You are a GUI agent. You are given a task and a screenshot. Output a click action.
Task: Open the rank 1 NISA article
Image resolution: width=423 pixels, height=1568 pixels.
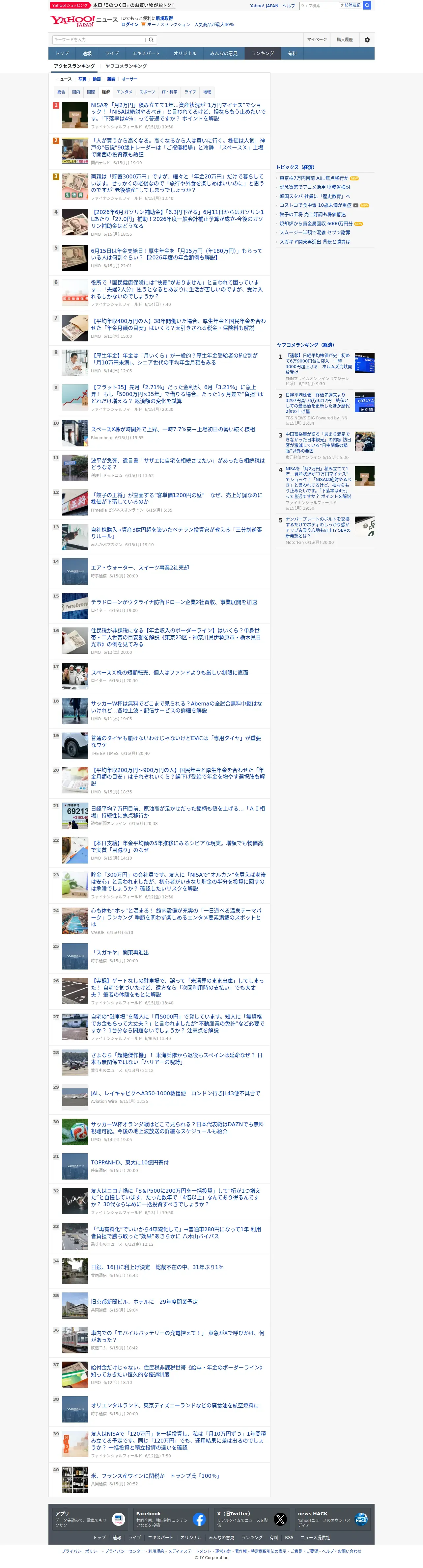click(x=178, y=112)
